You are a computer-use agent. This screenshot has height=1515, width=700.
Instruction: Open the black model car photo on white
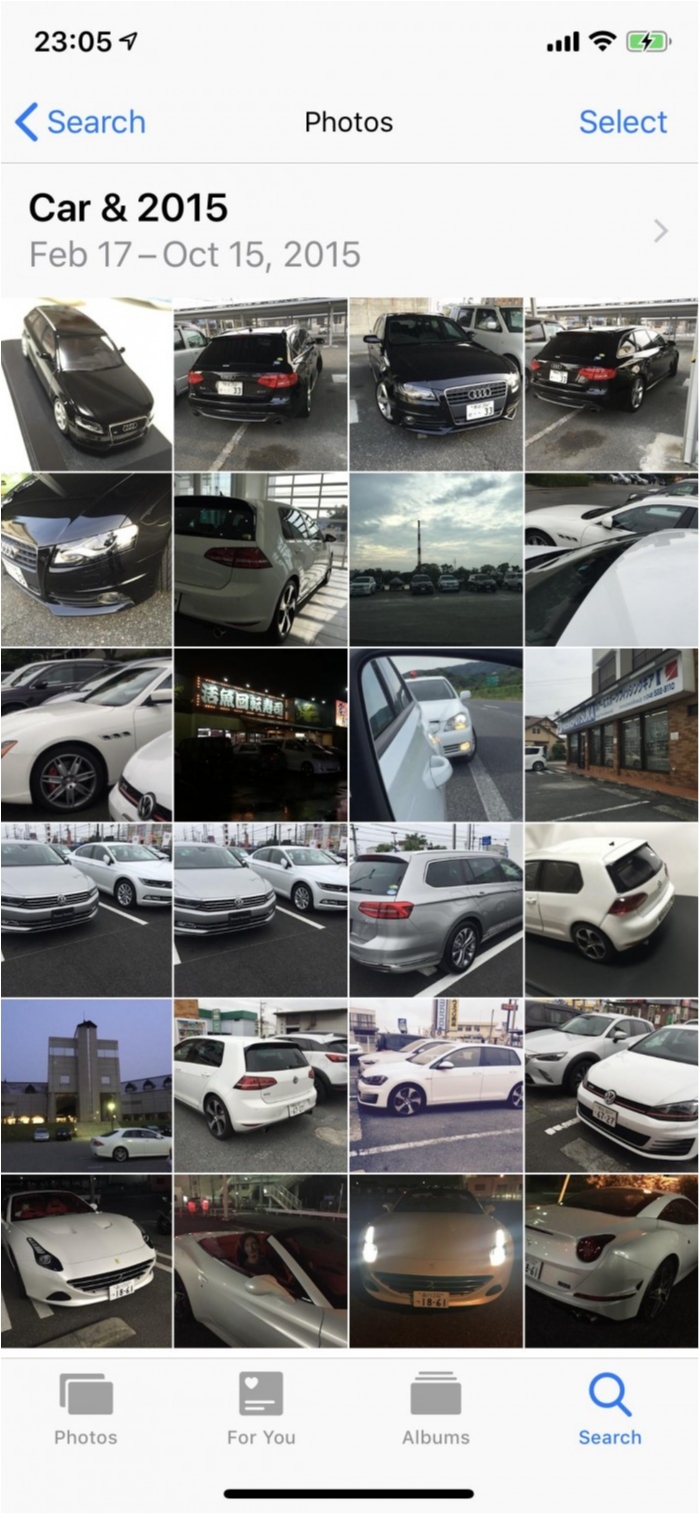tap(86, 384)
